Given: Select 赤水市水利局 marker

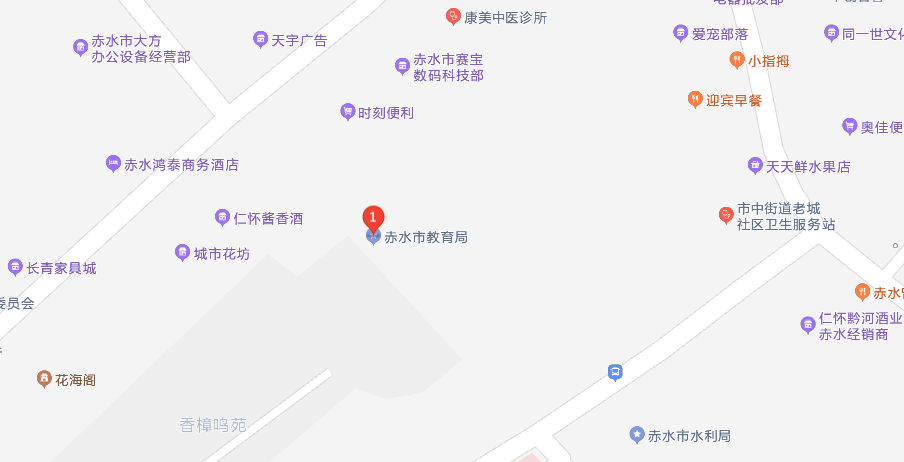Looking at the screenshot, I should [x=637, y=435].
